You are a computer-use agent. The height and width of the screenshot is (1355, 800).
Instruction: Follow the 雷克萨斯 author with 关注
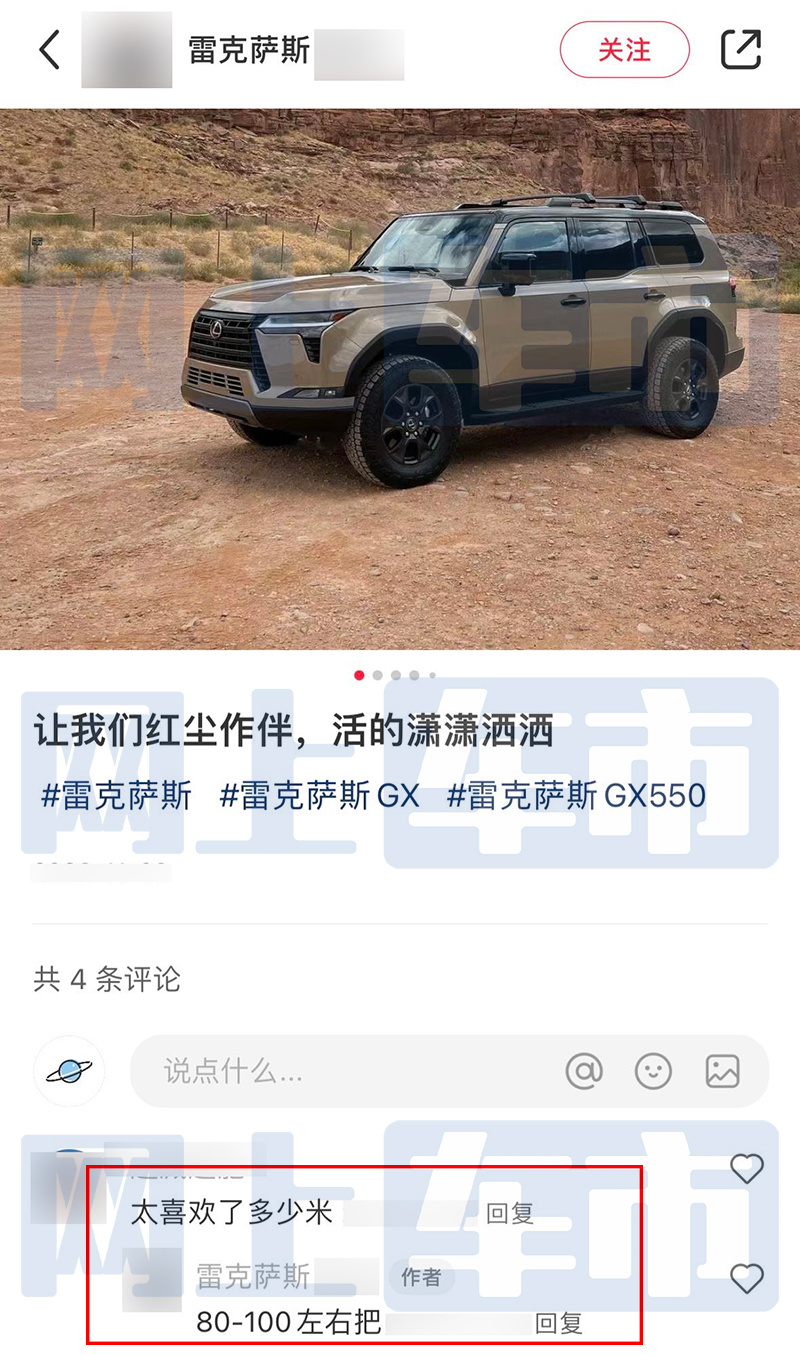tap(624, 50)
